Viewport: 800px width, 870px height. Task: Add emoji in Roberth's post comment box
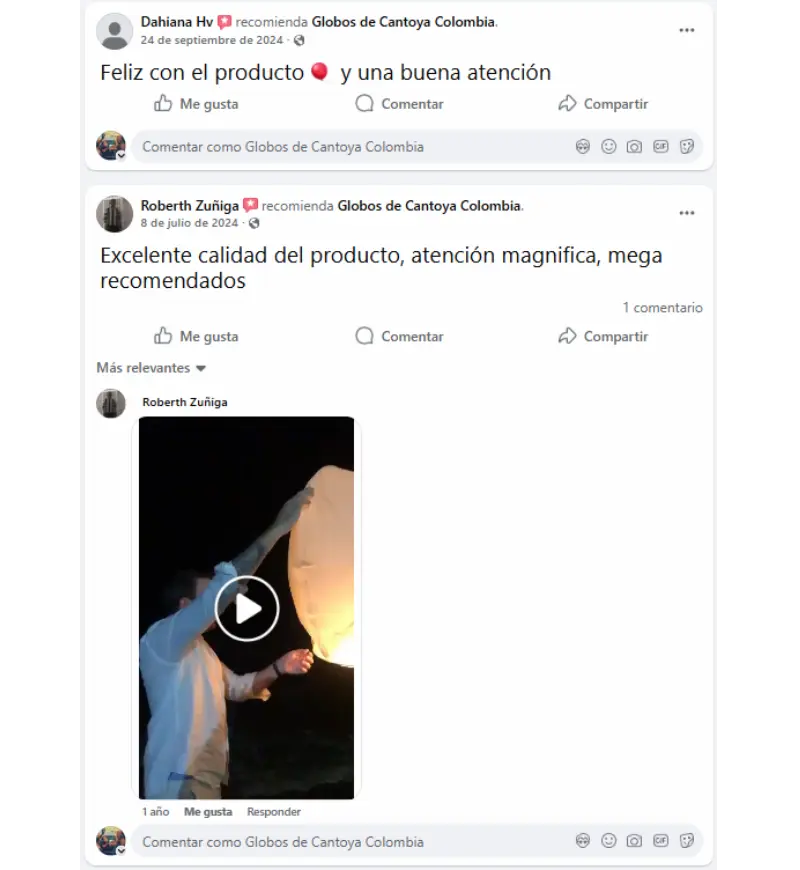click(x=609, y=842)
